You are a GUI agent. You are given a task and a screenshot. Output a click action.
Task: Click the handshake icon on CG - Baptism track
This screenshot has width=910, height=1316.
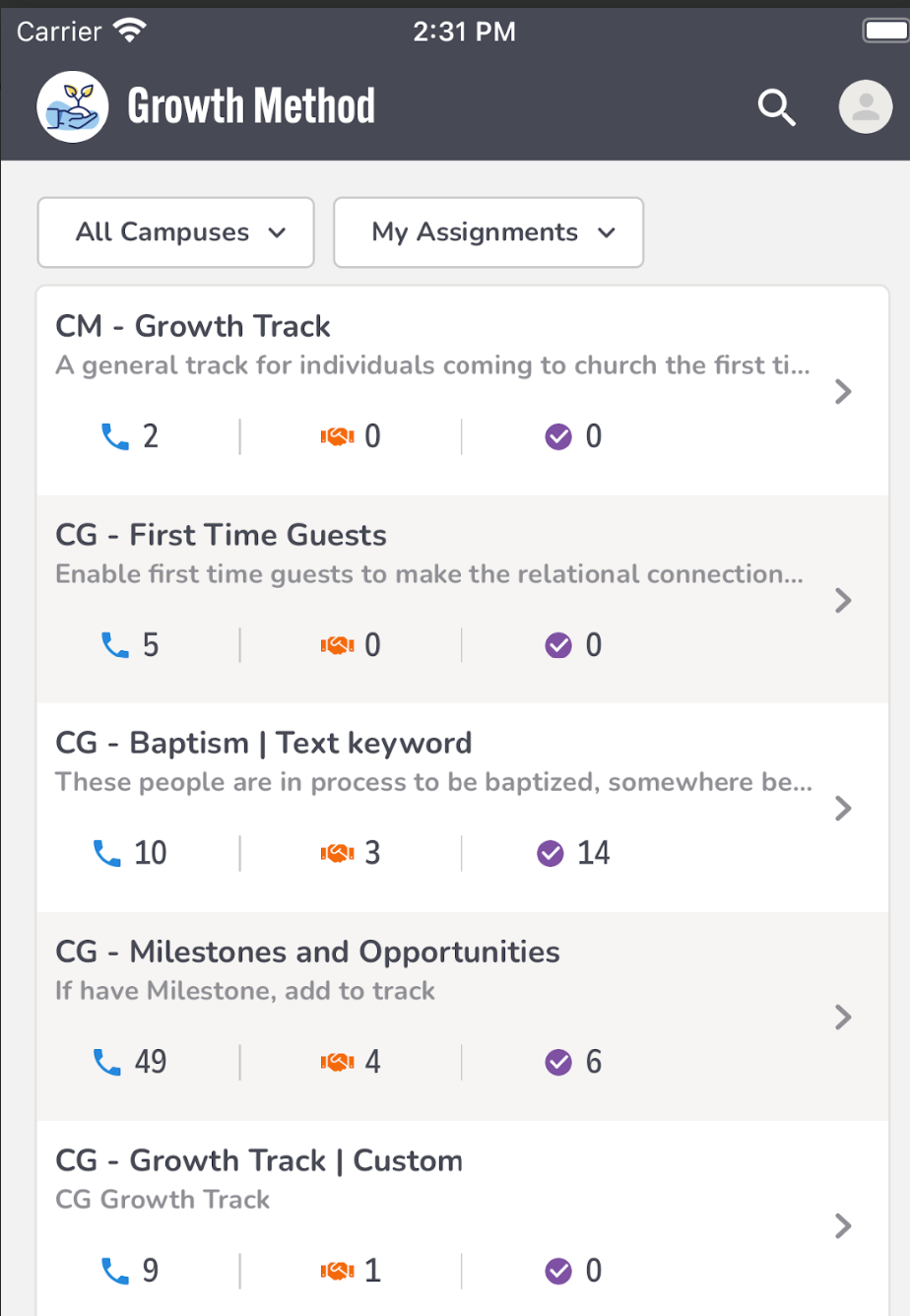(x=336, y=853)
